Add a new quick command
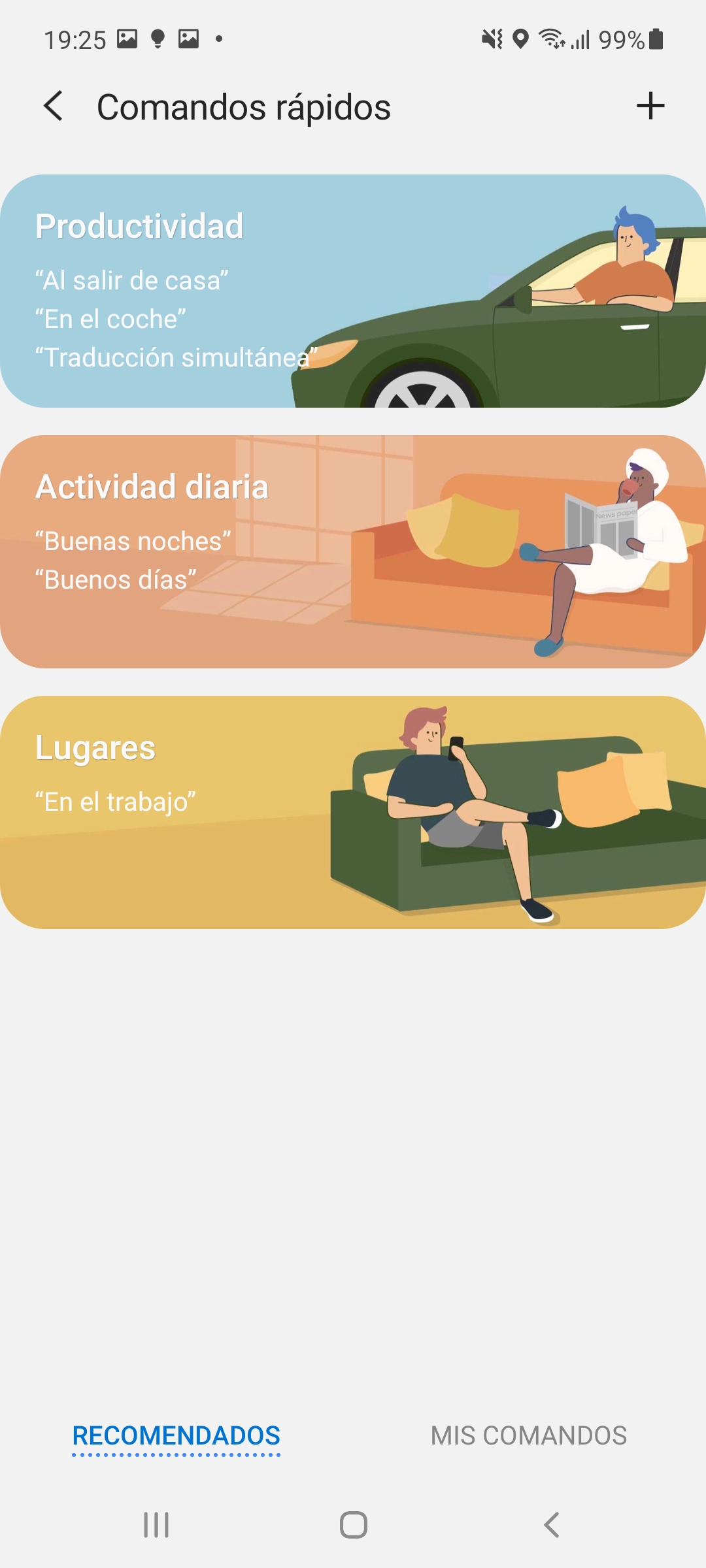Screen dimensions: 706x1568 650,106
